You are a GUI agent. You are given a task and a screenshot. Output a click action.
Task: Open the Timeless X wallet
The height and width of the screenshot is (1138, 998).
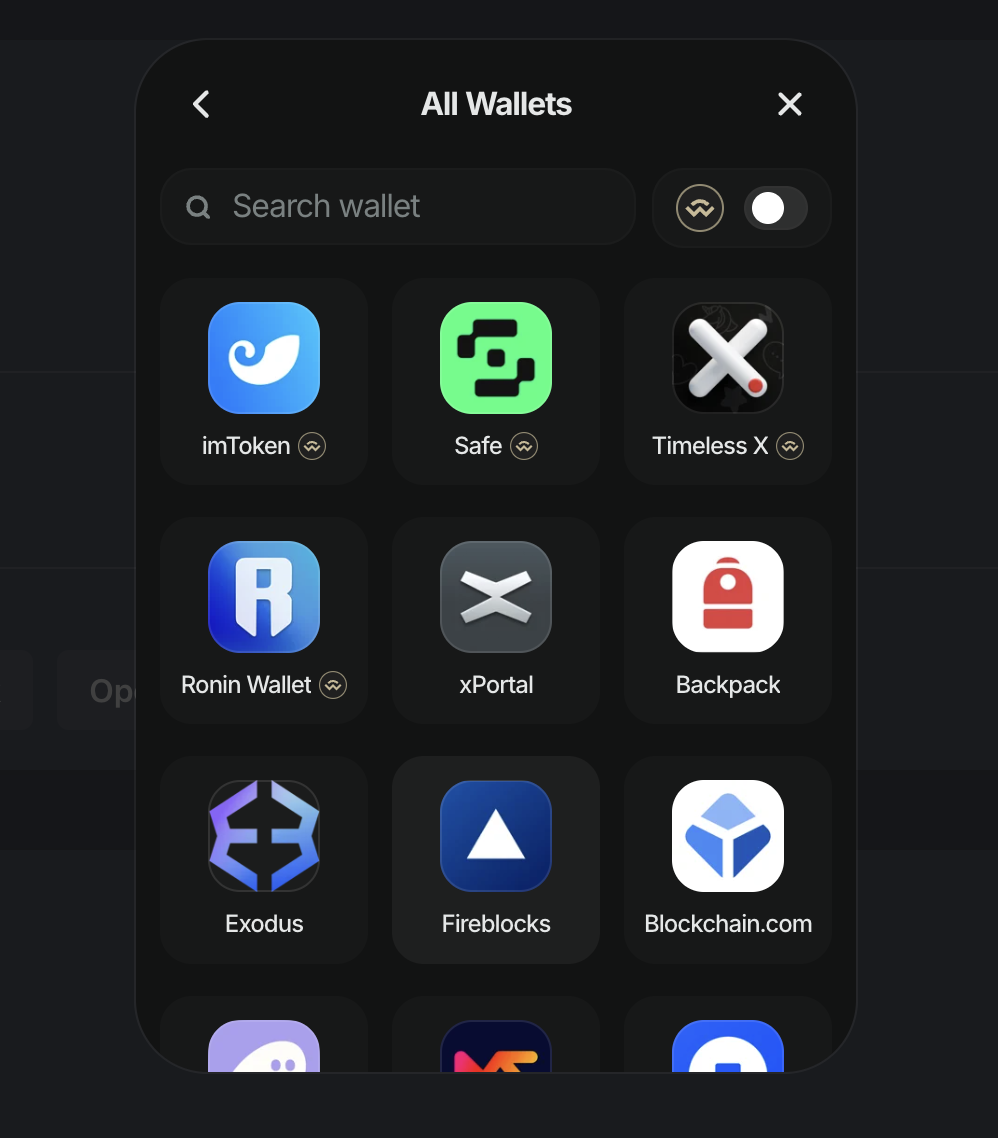[x=727, y=357]
